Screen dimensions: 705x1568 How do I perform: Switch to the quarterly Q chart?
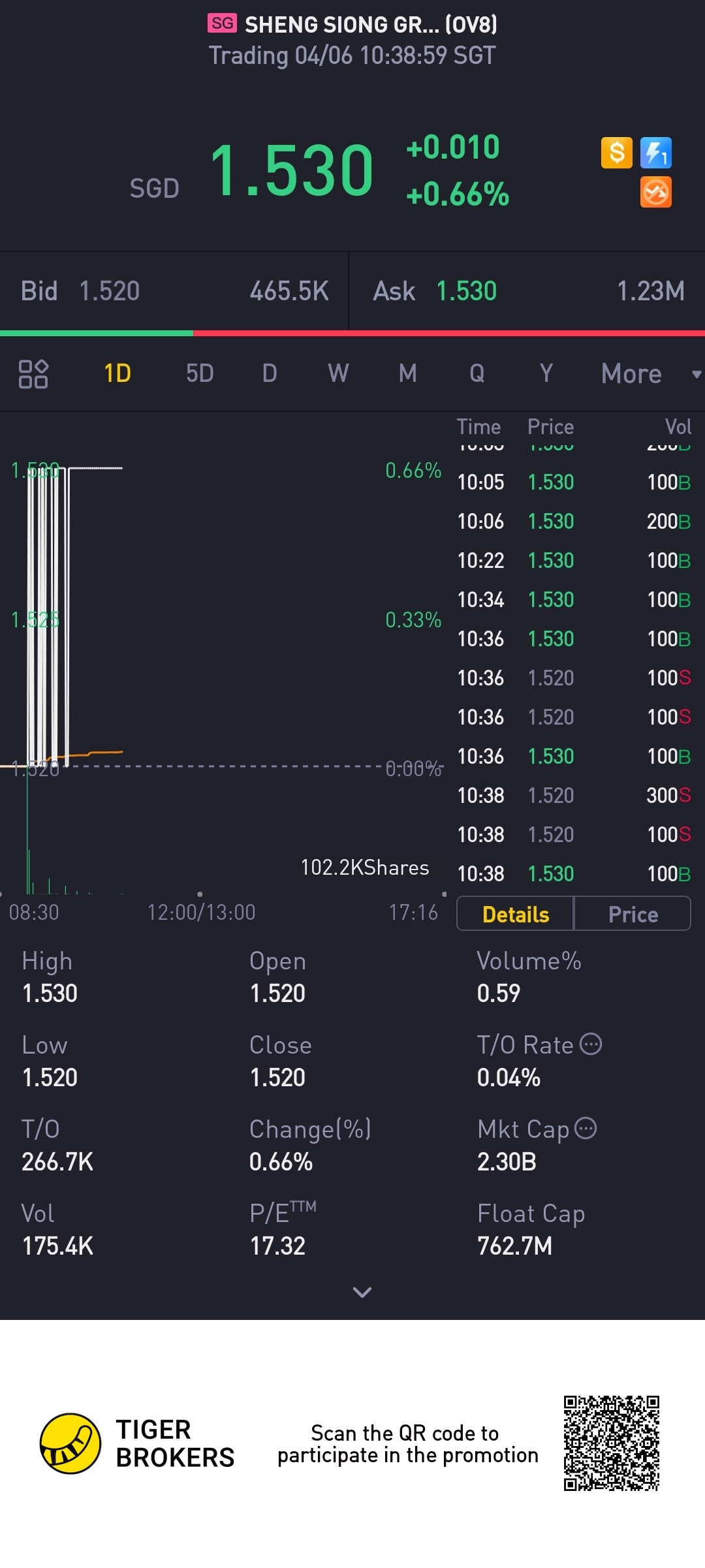click(x=477, y=373)
